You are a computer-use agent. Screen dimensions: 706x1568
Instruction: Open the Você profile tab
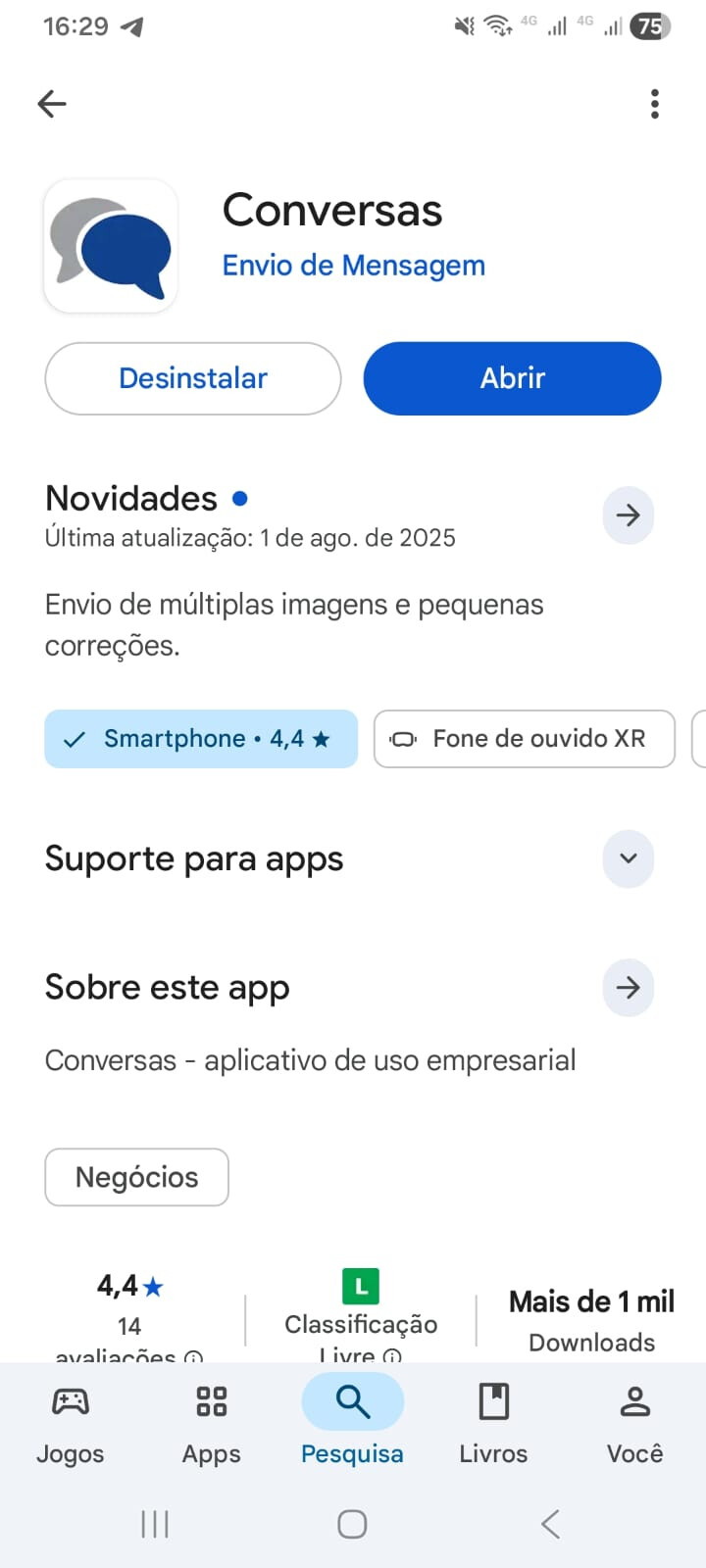coord(634,1424)
